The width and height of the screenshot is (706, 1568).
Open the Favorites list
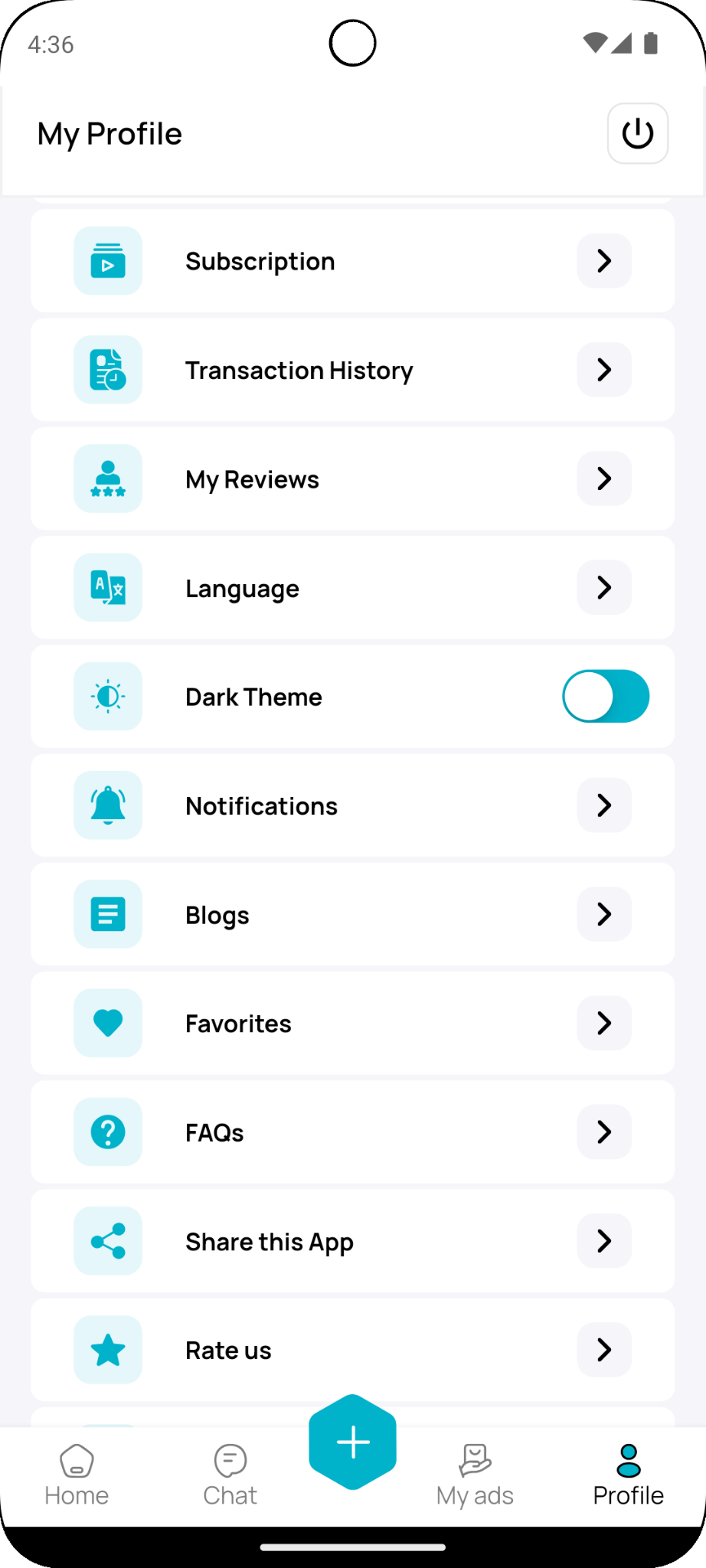(352, 1024)
